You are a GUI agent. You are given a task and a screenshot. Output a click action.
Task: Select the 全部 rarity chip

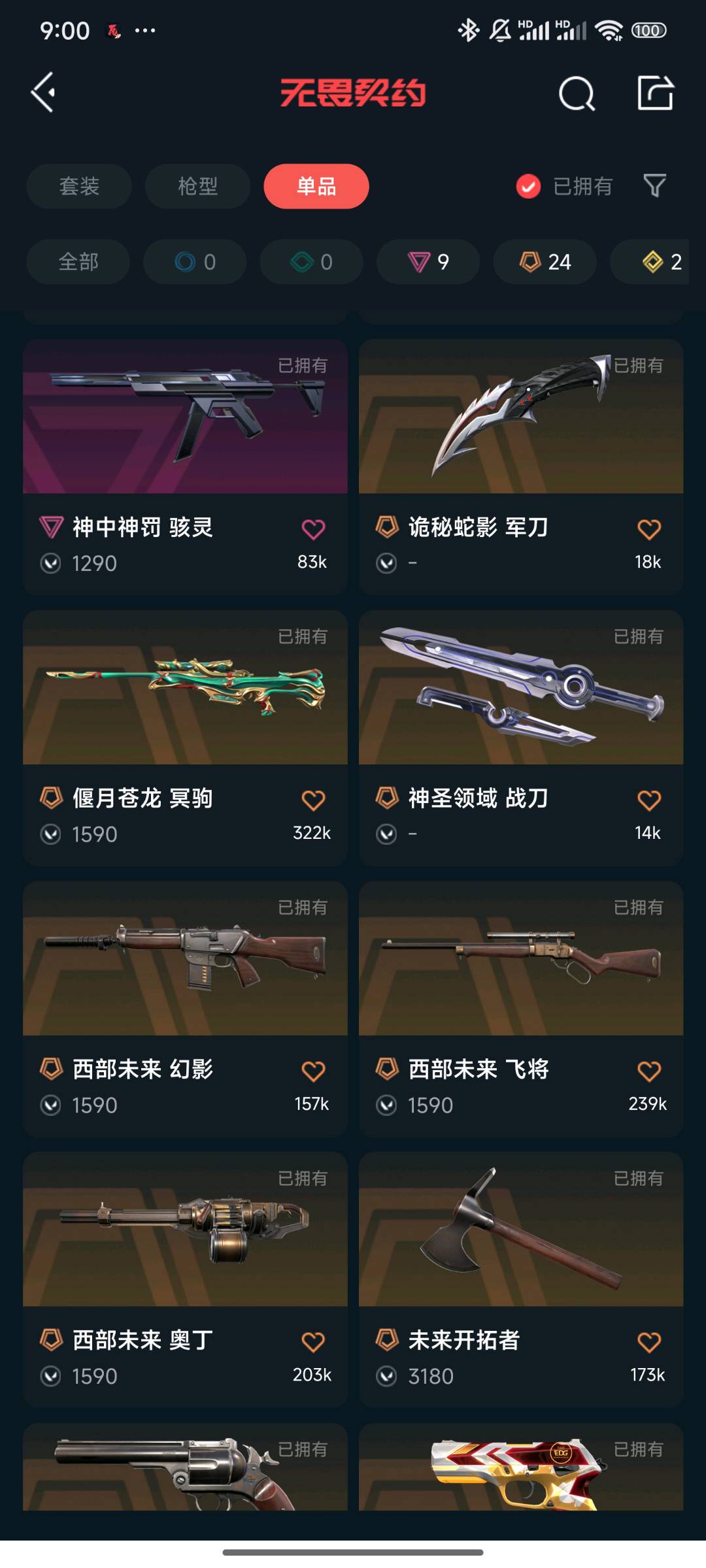(78, 262)
